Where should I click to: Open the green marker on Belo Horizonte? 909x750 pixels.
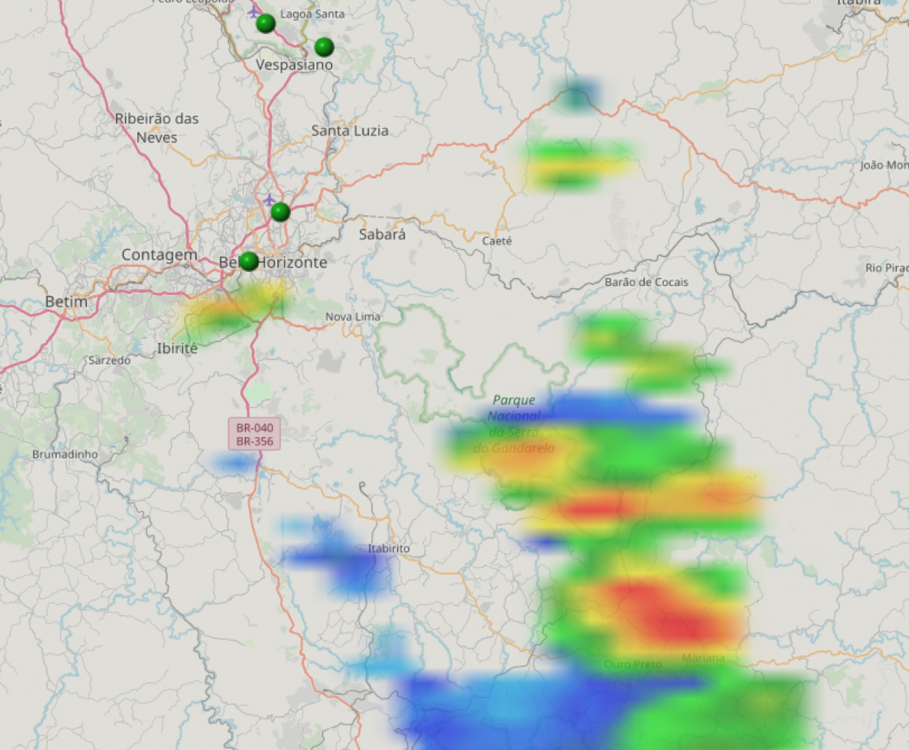tap(249, 262)
